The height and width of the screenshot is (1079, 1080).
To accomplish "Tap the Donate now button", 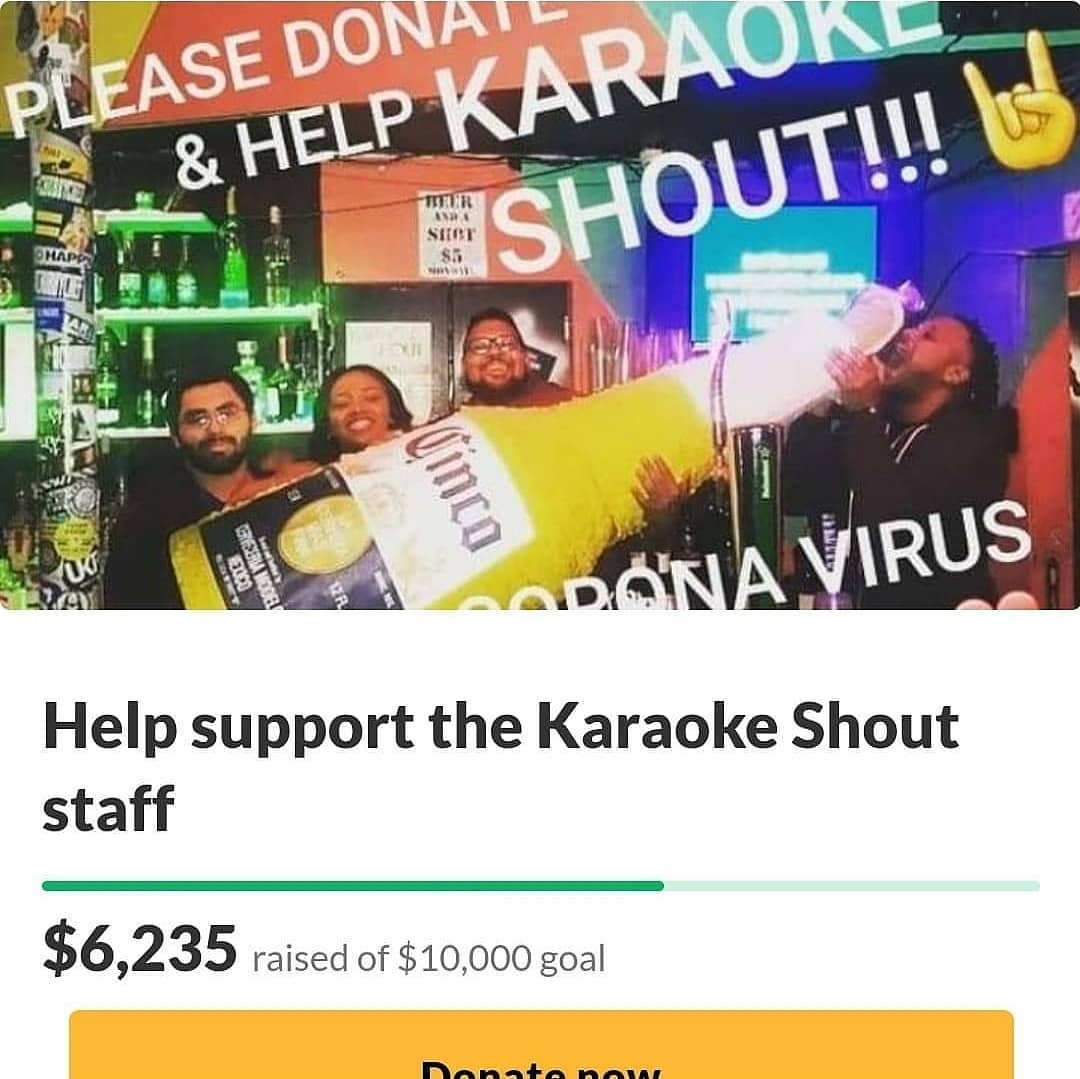I will [540, 1050].
